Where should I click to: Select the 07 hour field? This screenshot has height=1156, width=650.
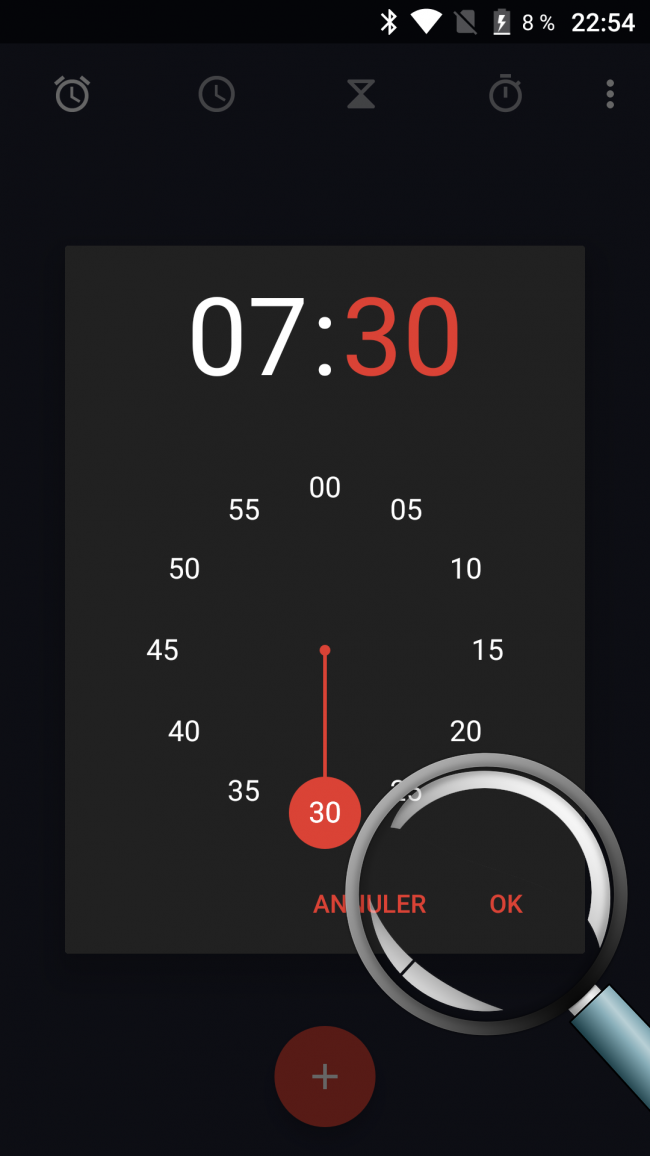point(248,336)
